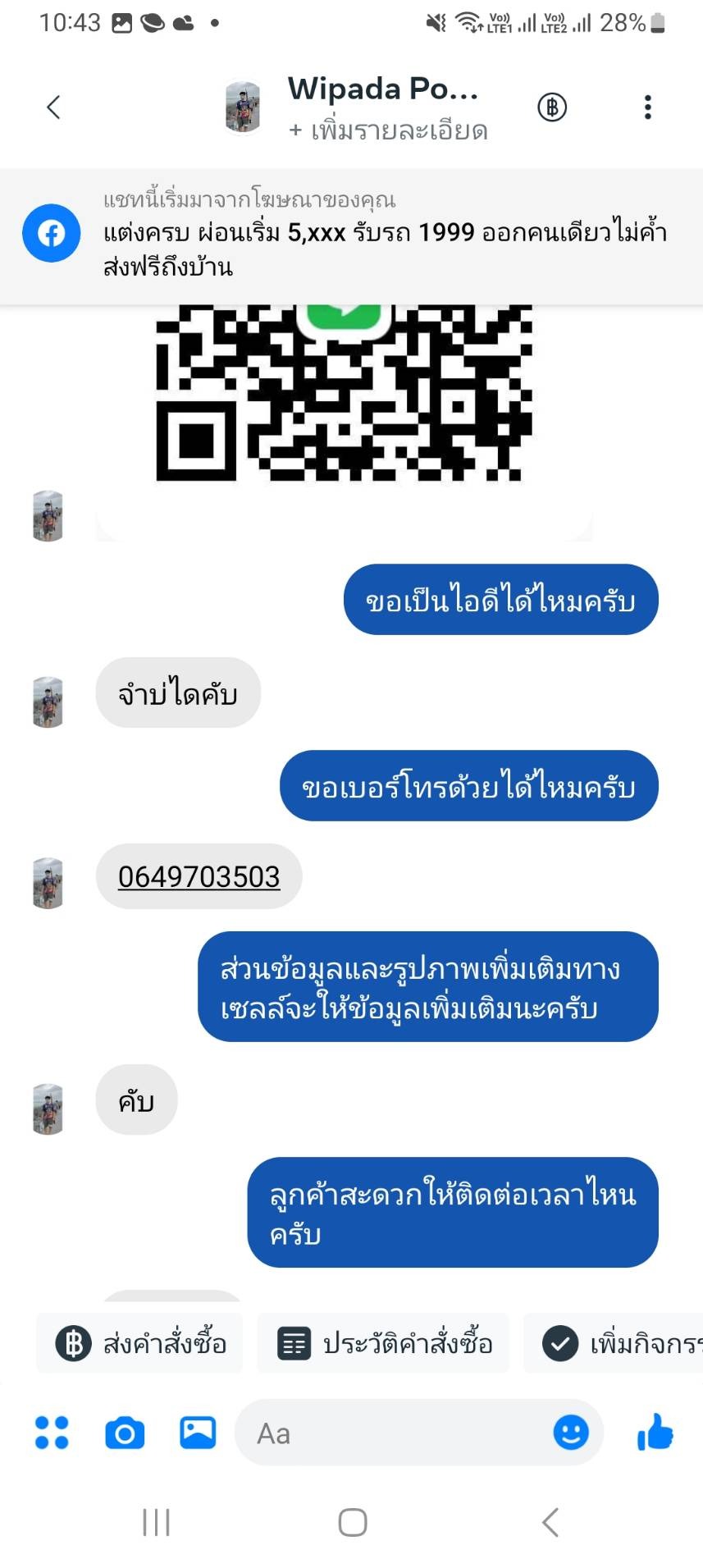Open ประวัติคำสั่งซื้อ order history
This screenshot has width=703, height=1568.
point(384,1344)
